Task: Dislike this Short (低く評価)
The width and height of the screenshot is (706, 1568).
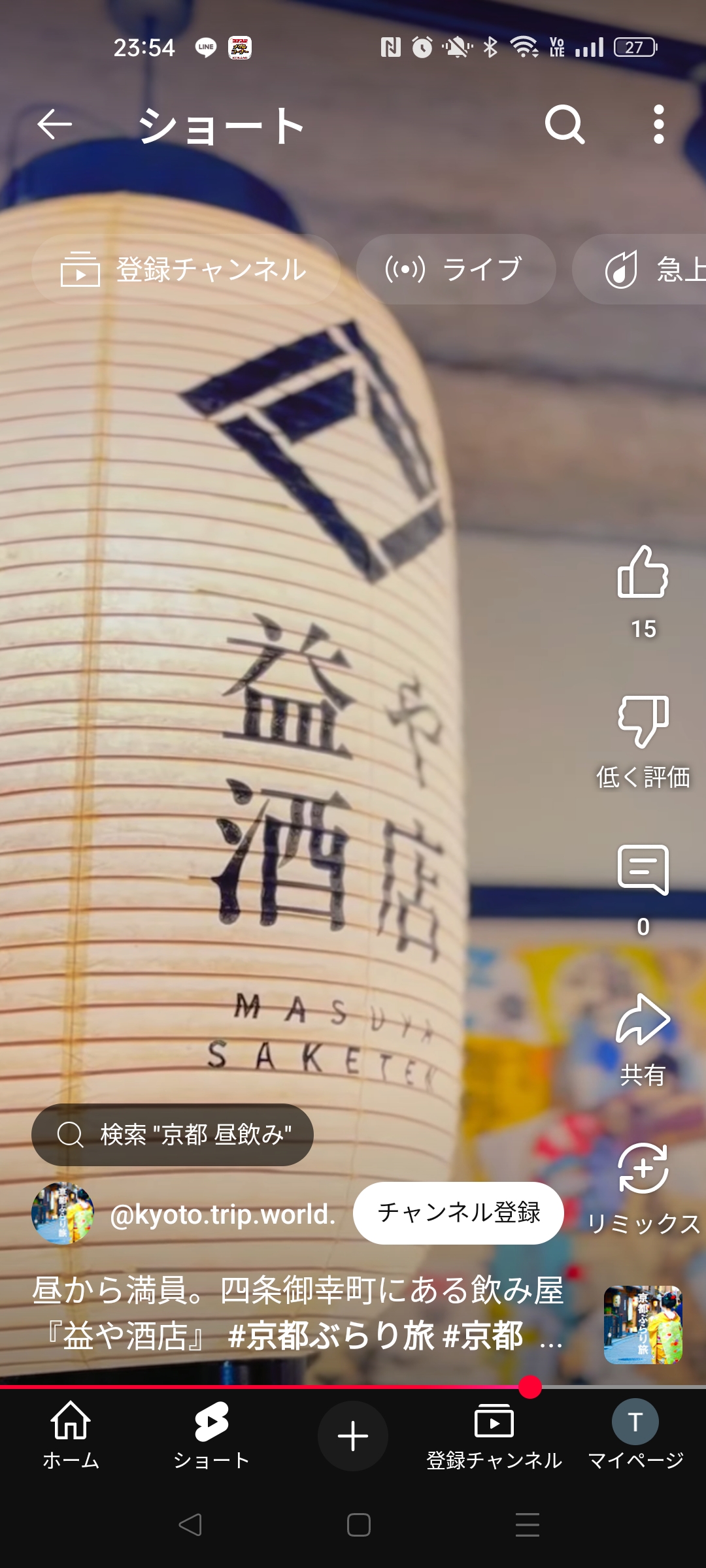Action: 643,722
